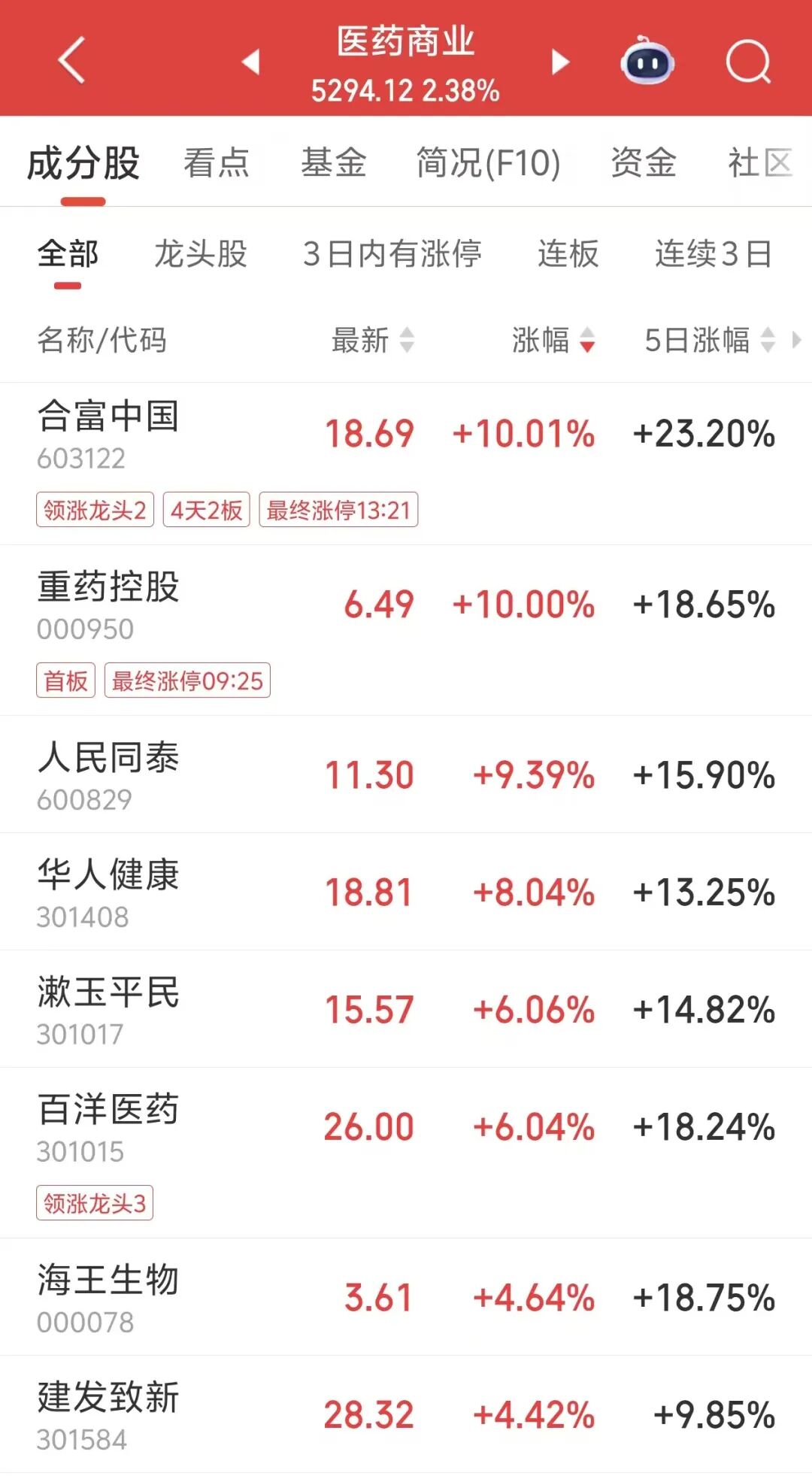Viewport: 812px width, 1482px height.
Task: Go back using the top-left arrow
Action: (72, 60)
